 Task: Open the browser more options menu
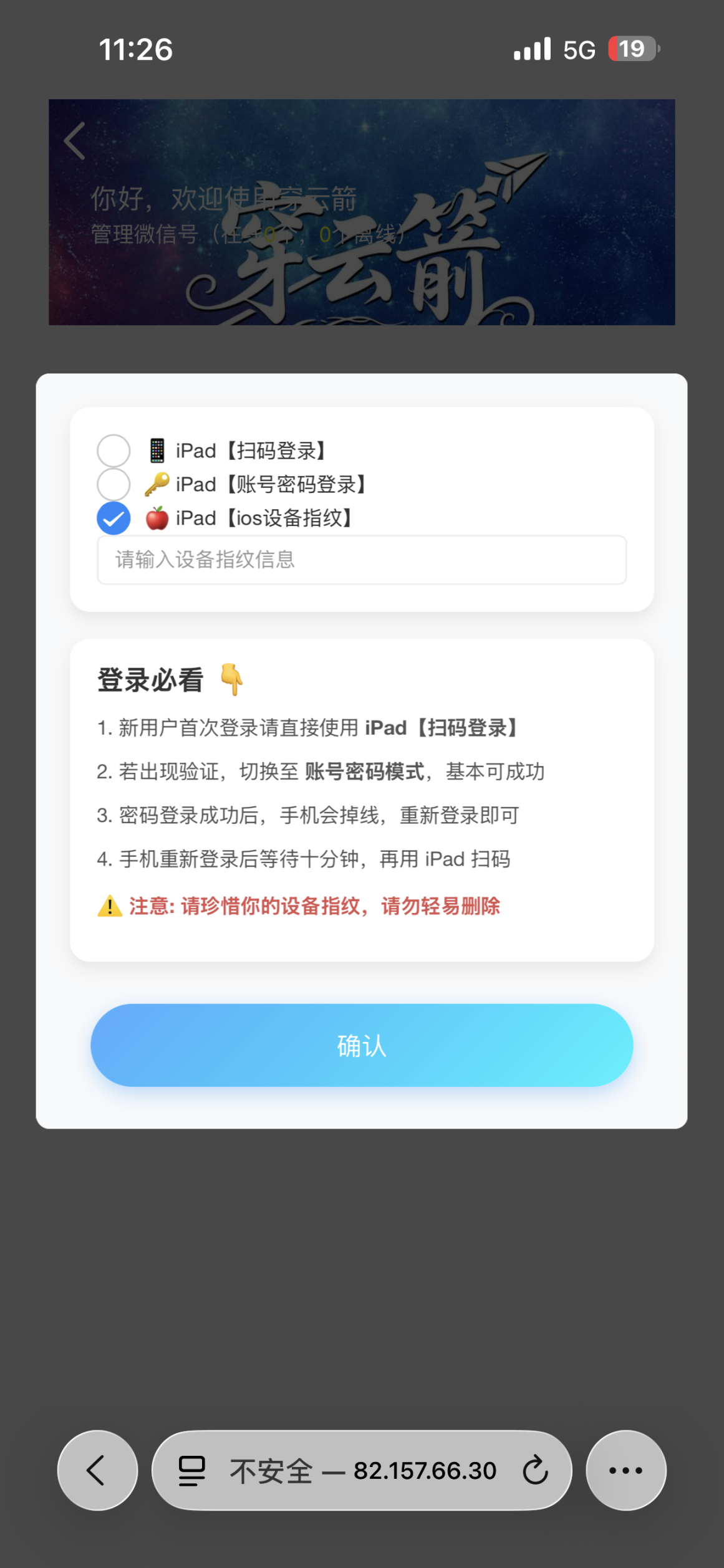coord(625,1470)
